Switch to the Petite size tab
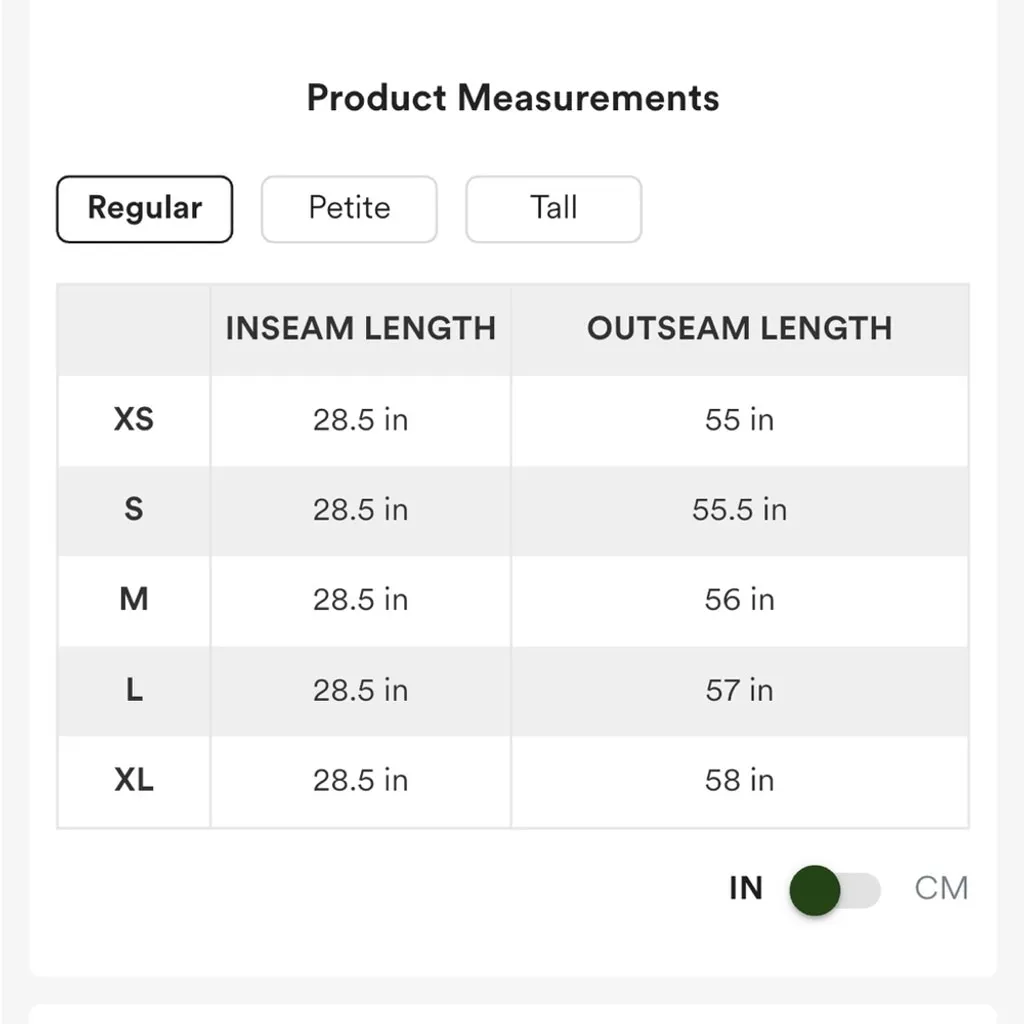 [349, 209]
